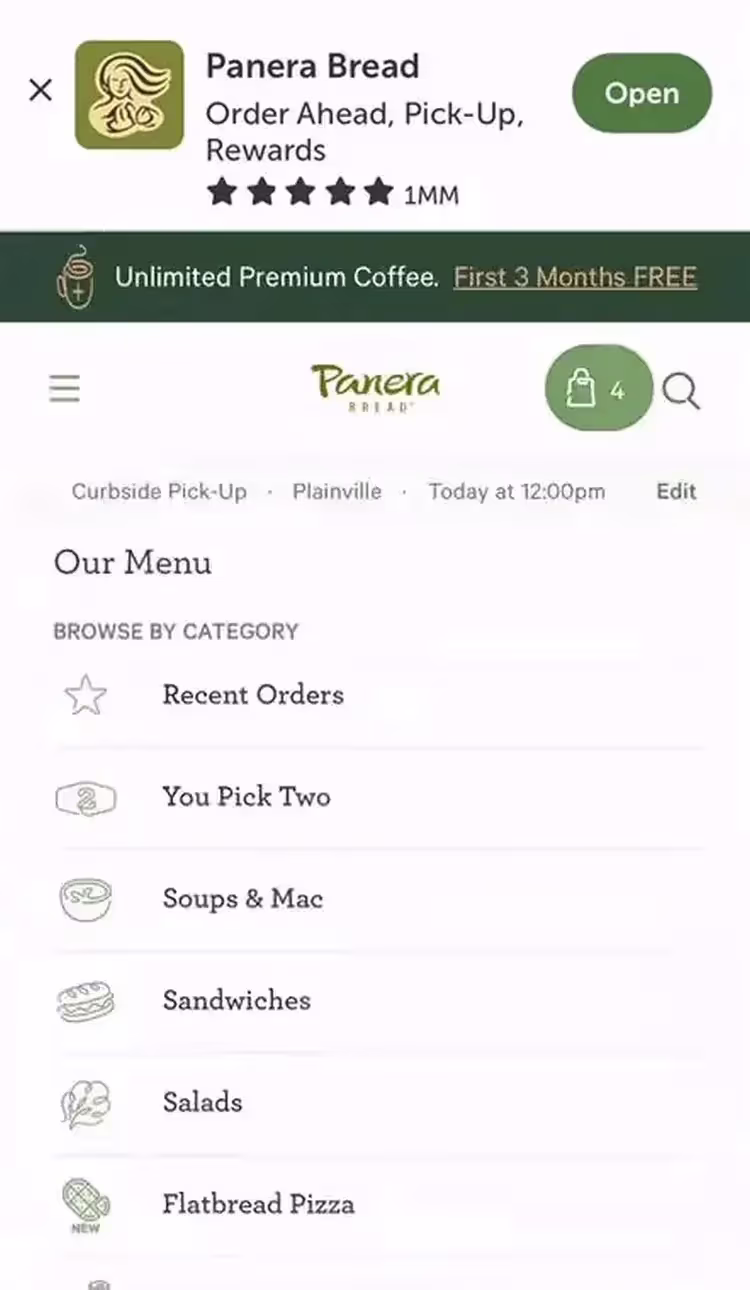Screen dimensions: 750x1290
Task: Select the Soups & Mac category
Action: click(243, 899)
